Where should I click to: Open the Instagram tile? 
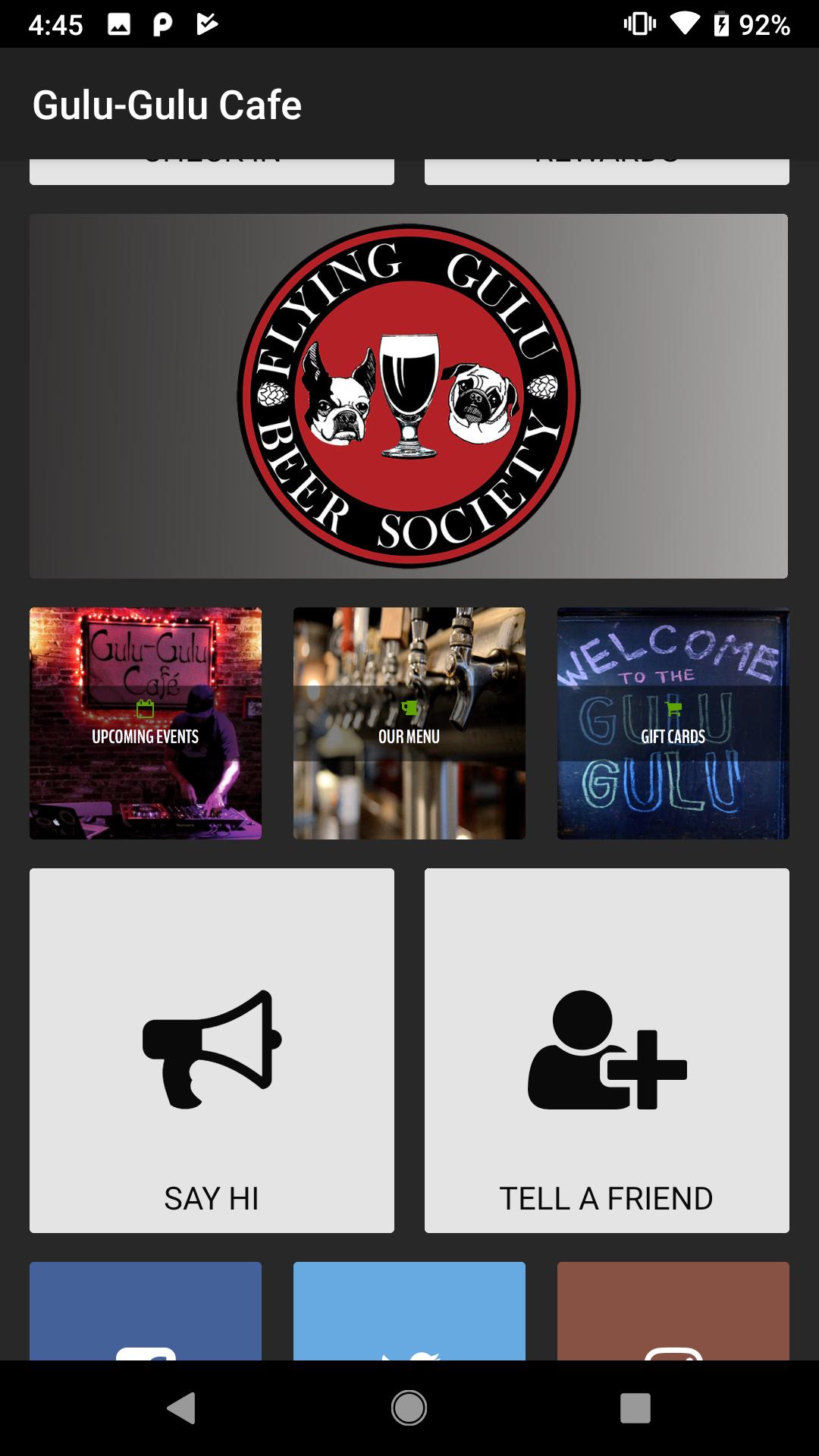pos(673,1312)
